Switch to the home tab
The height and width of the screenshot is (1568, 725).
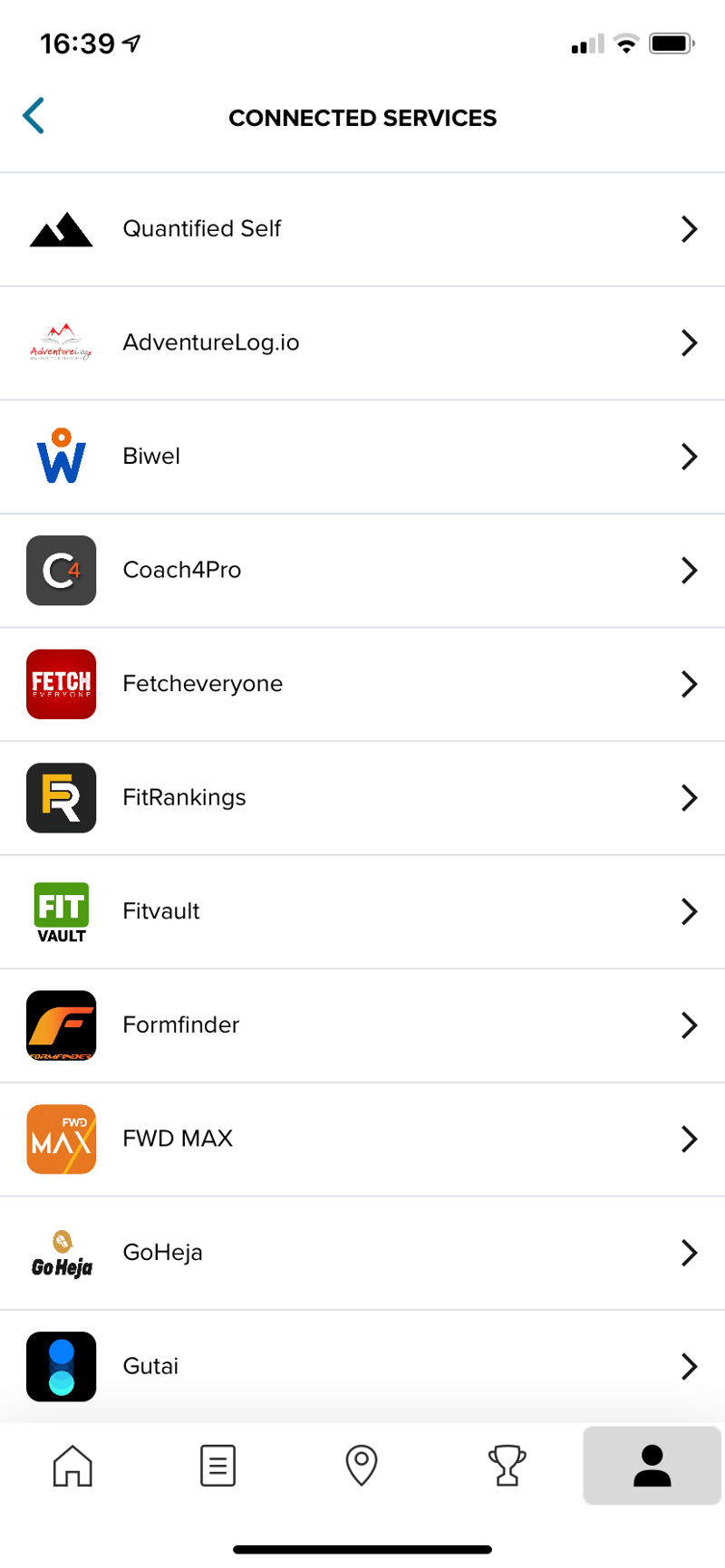pos(72,1465)
